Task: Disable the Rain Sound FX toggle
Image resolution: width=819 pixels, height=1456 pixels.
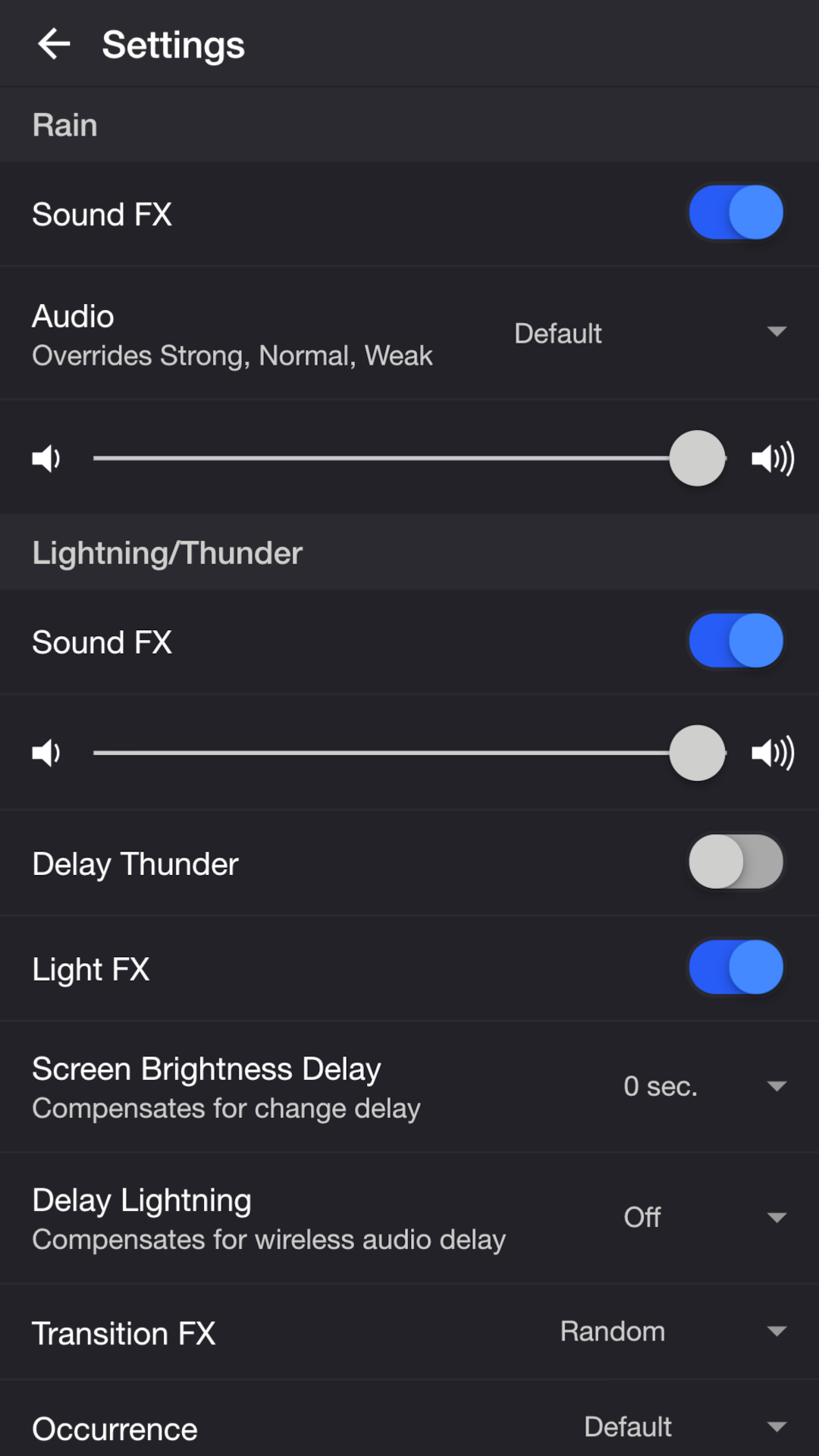Action: pyautogui.click(x=735, y=213)
